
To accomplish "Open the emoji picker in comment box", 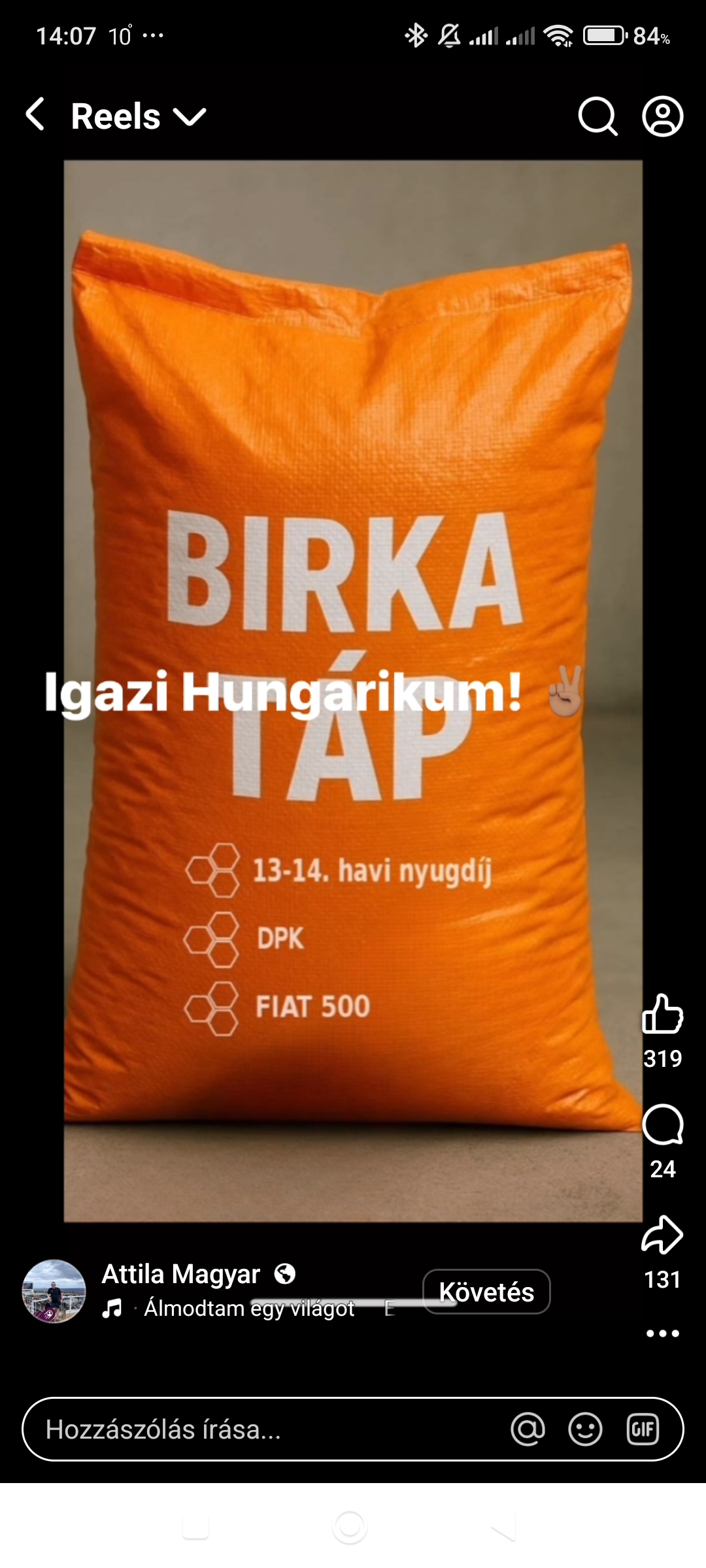I will tap(585, 1429).
